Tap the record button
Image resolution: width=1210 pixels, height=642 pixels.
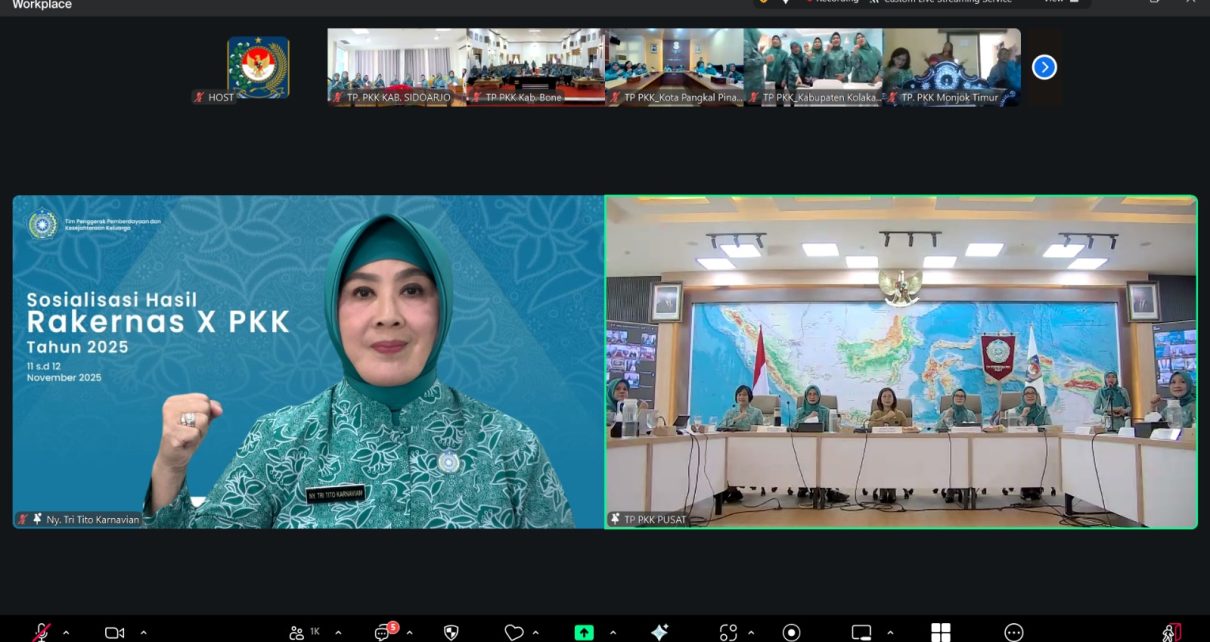[791, 632]
